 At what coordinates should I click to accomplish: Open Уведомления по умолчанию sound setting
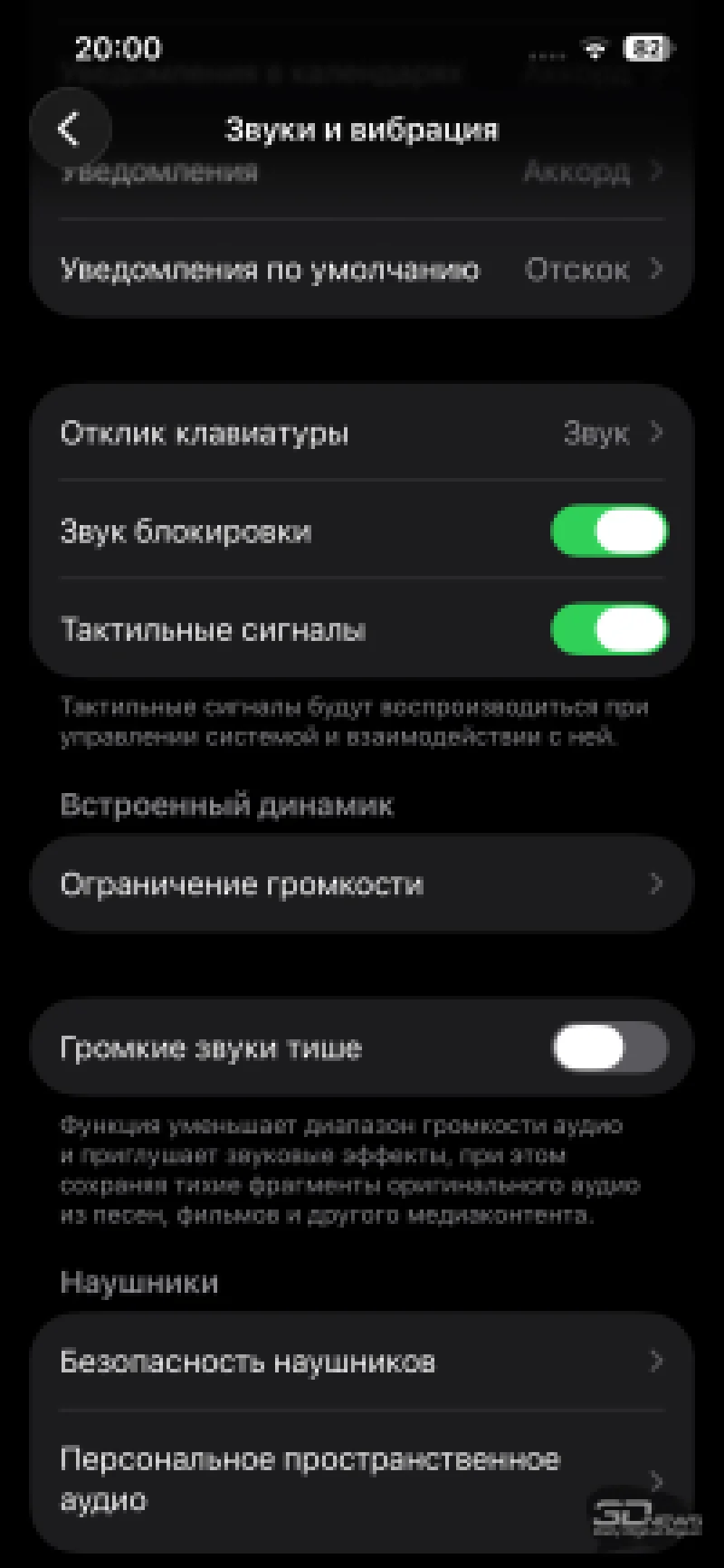point(362,270)
